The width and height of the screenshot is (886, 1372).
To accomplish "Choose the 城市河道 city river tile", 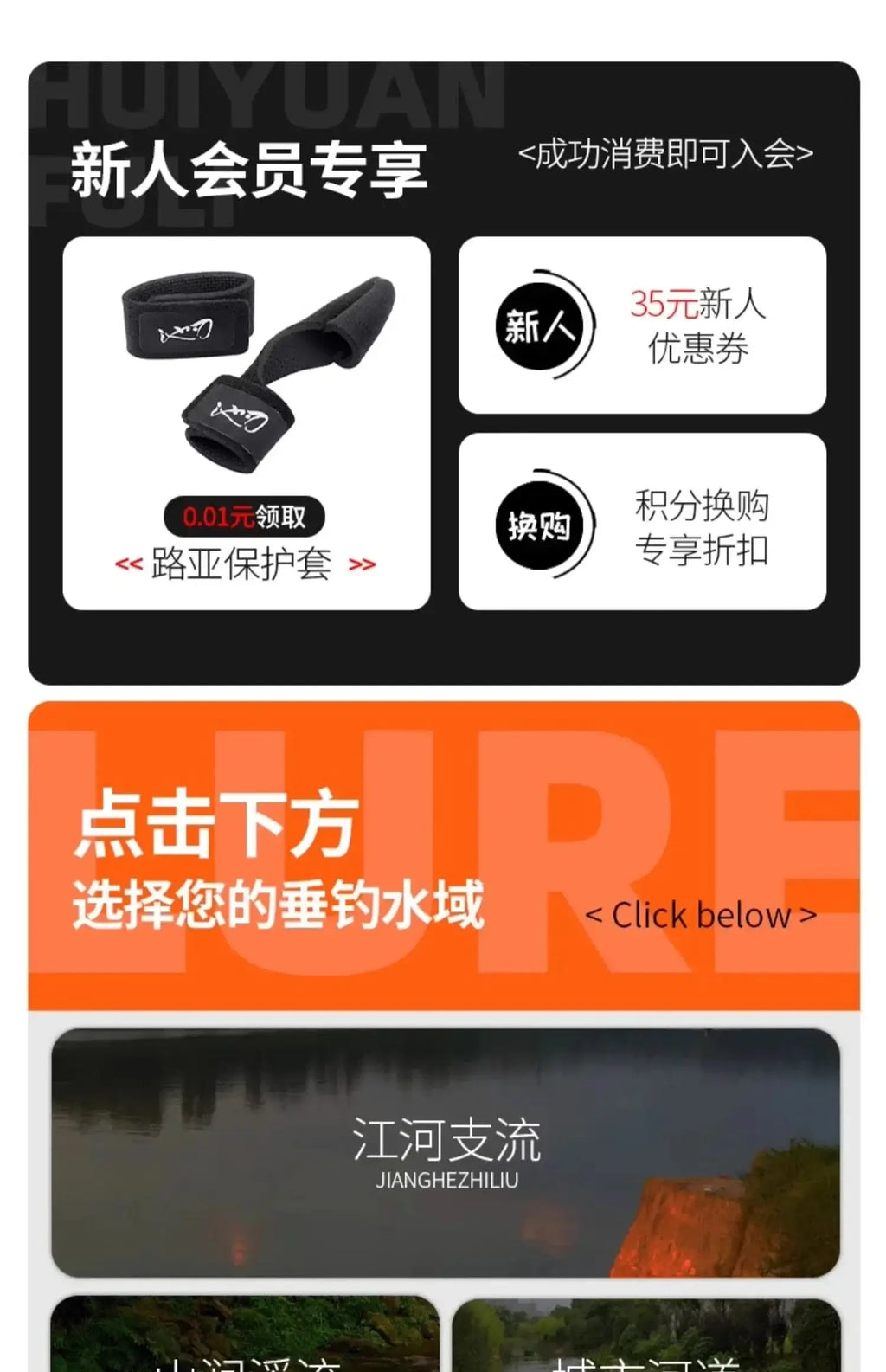I will (645, 1337).
